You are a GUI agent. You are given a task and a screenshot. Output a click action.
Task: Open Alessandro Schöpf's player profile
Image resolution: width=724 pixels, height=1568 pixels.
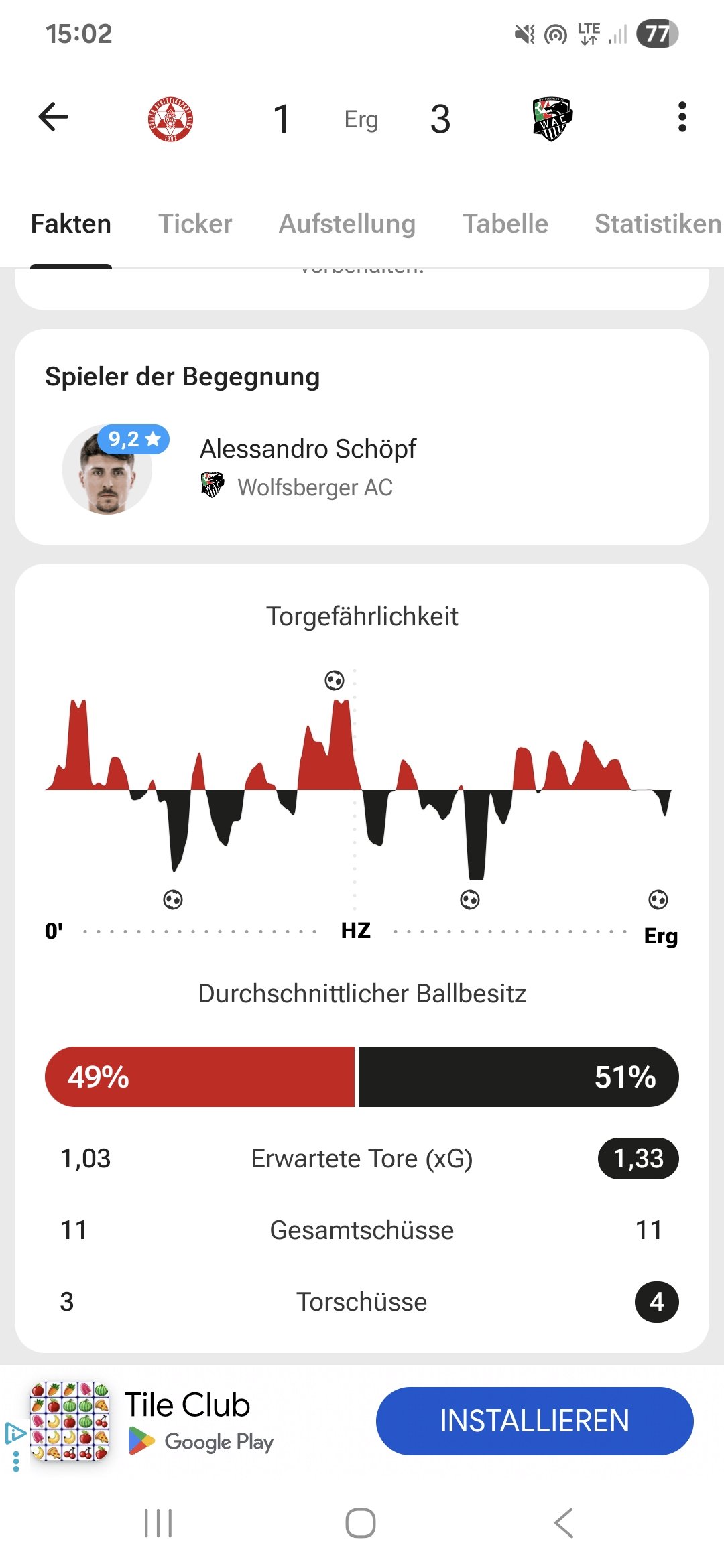pos(308,450)
